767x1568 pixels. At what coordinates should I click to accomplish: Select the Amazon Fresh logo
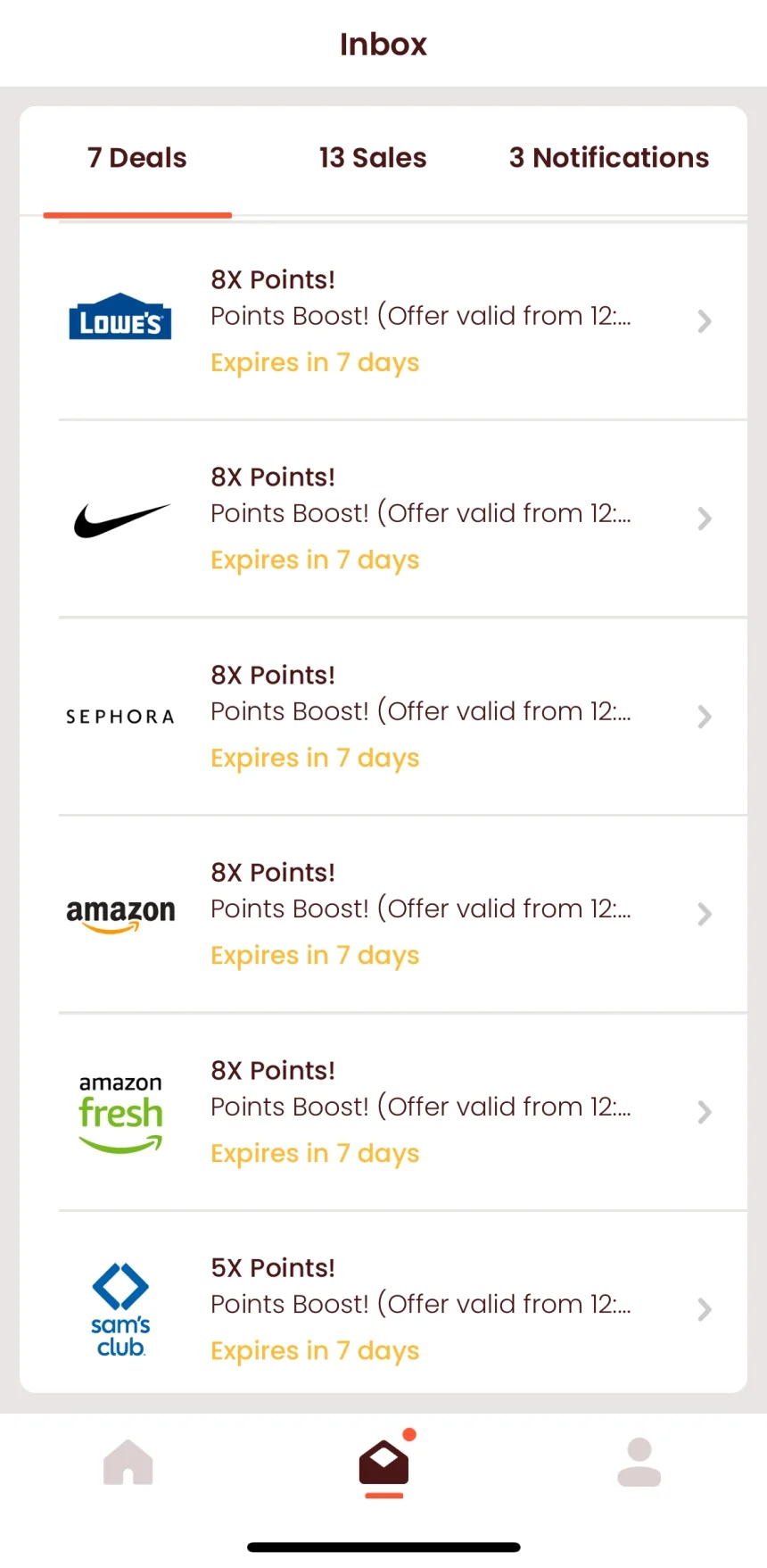click(x=120, y=1111)
